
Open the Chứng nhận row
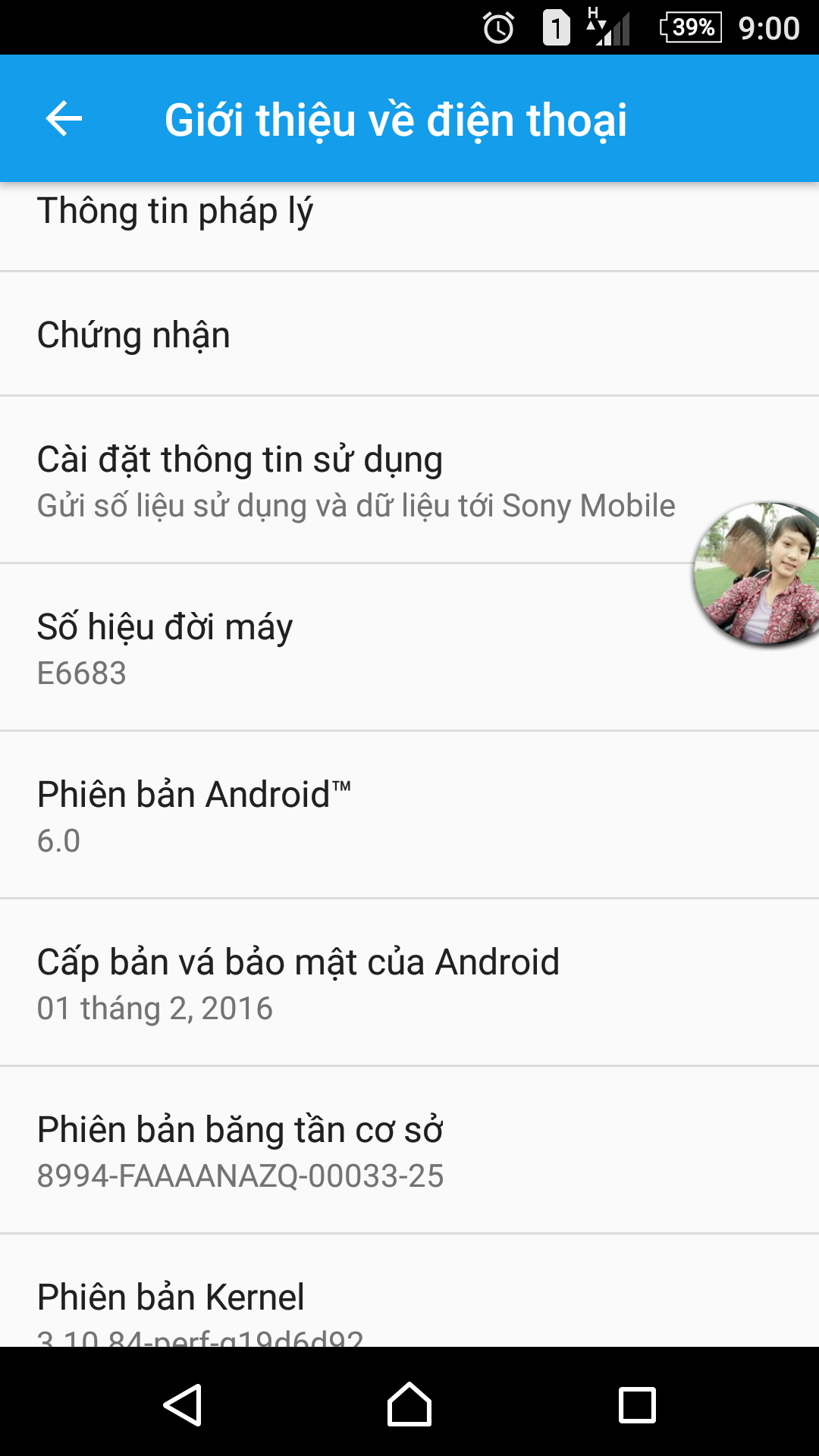click(409, 334)
